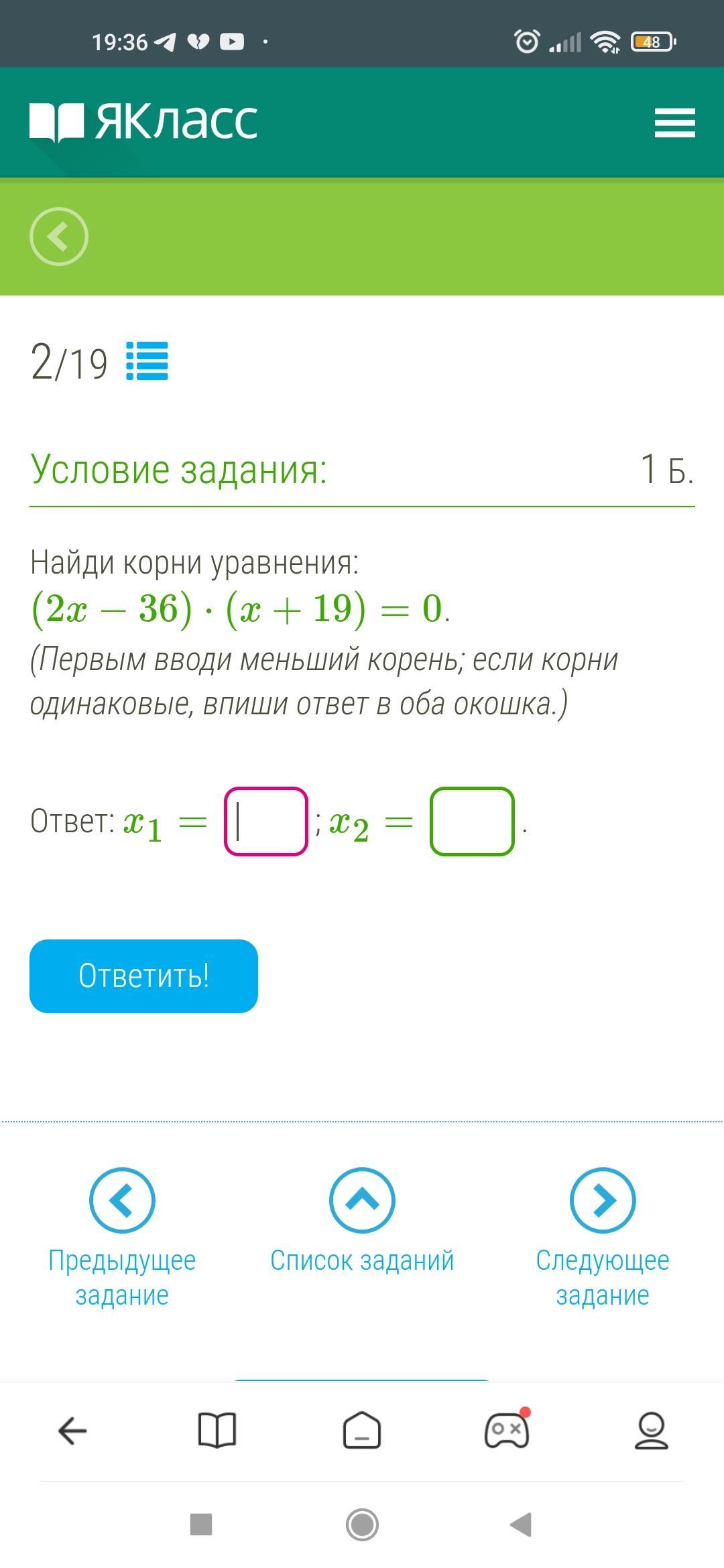
Task: Go to browser home page
Action: (x=362, y=1431)
